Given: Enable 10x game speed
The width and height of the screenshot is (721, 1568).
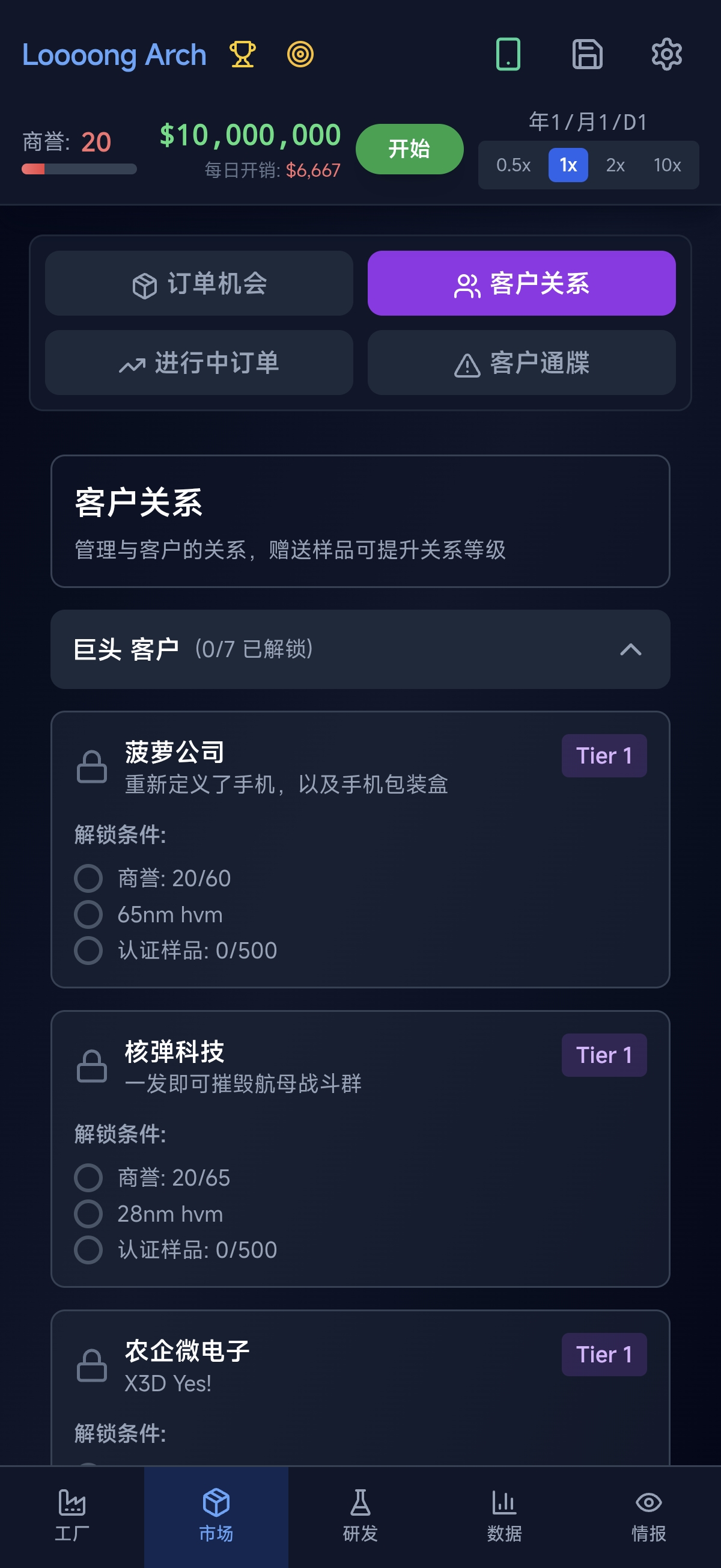Looking at the screenshot, I should pyautogui.click(x=668, y=165).
